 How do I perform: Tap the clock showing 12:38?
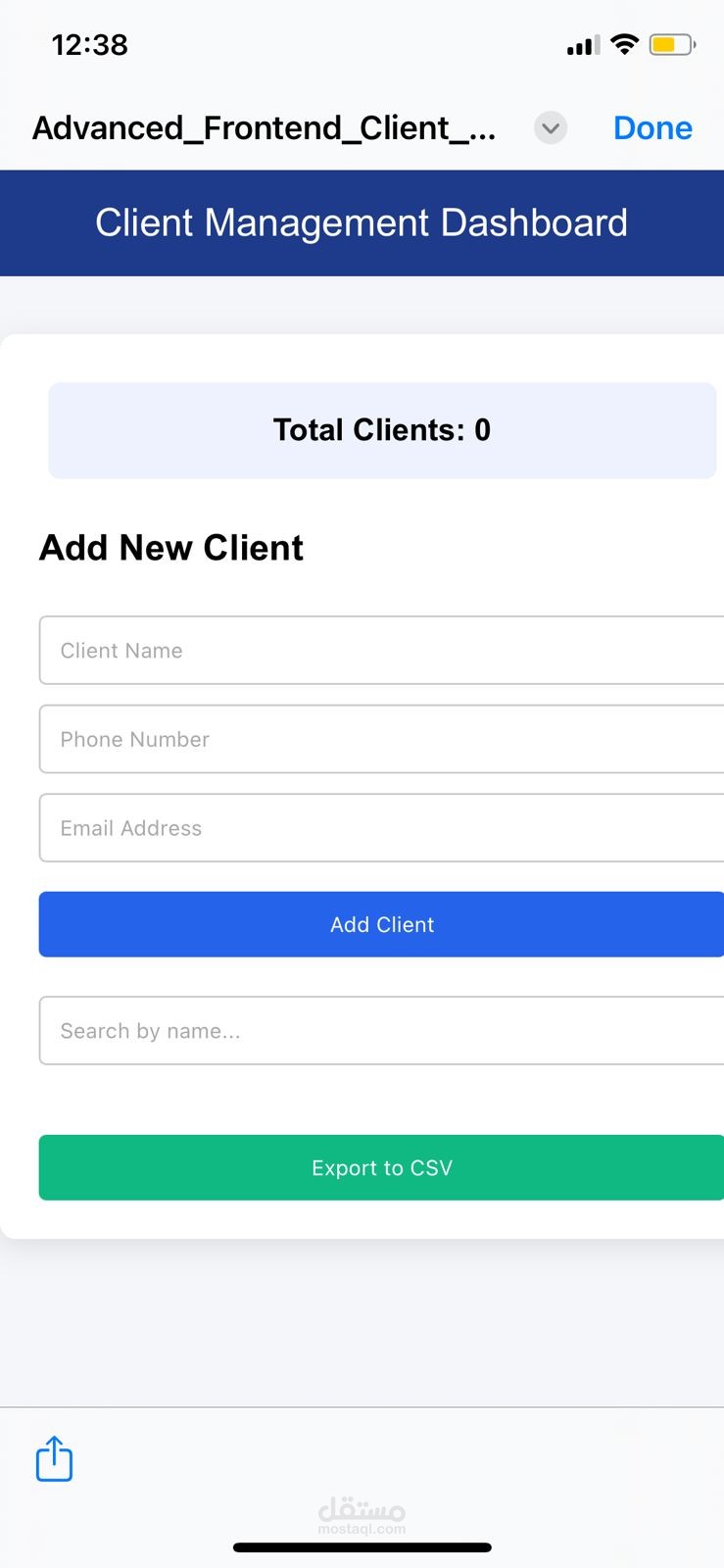pyautogui.click(x=91, y=44)
